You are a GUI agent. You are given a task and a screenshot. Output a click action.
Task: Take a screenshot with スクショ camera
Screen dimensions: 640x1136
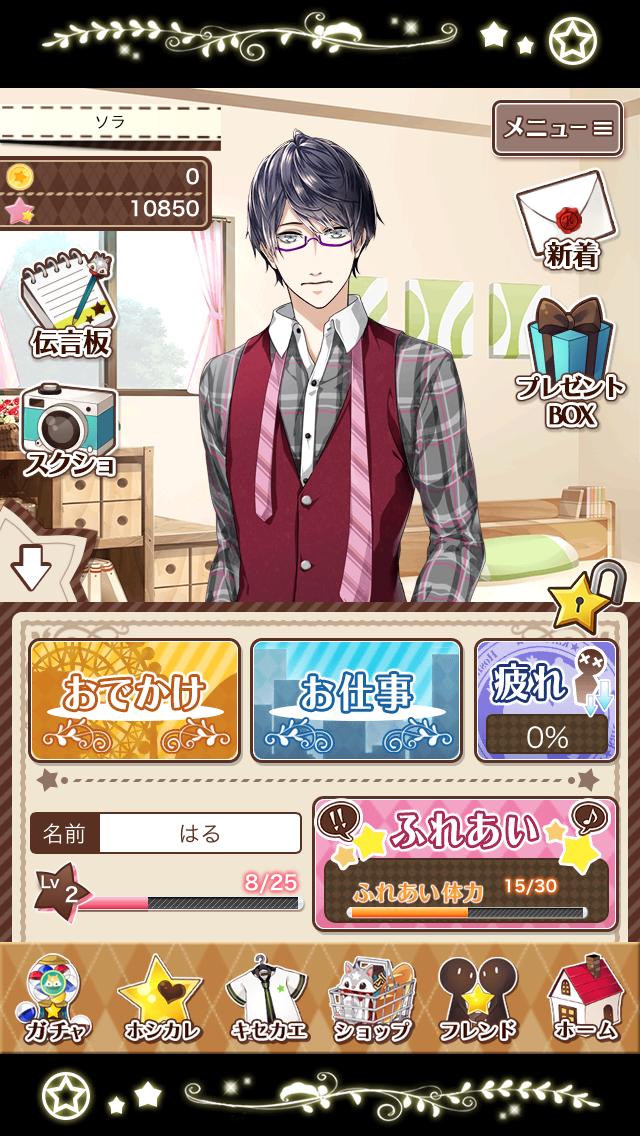68,427
